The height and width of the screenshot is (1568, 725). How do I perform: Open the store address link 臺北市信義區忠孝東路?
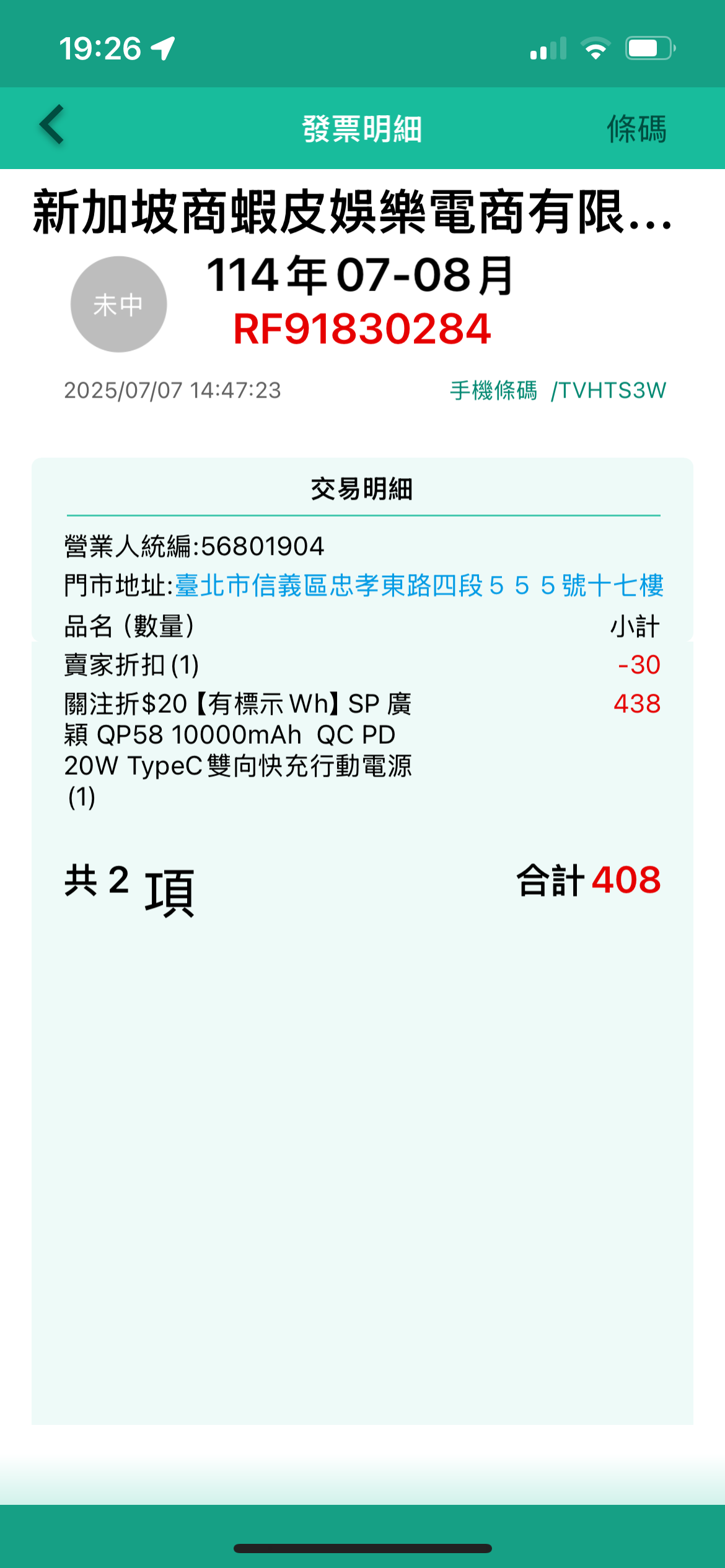[x=419, y=585]
